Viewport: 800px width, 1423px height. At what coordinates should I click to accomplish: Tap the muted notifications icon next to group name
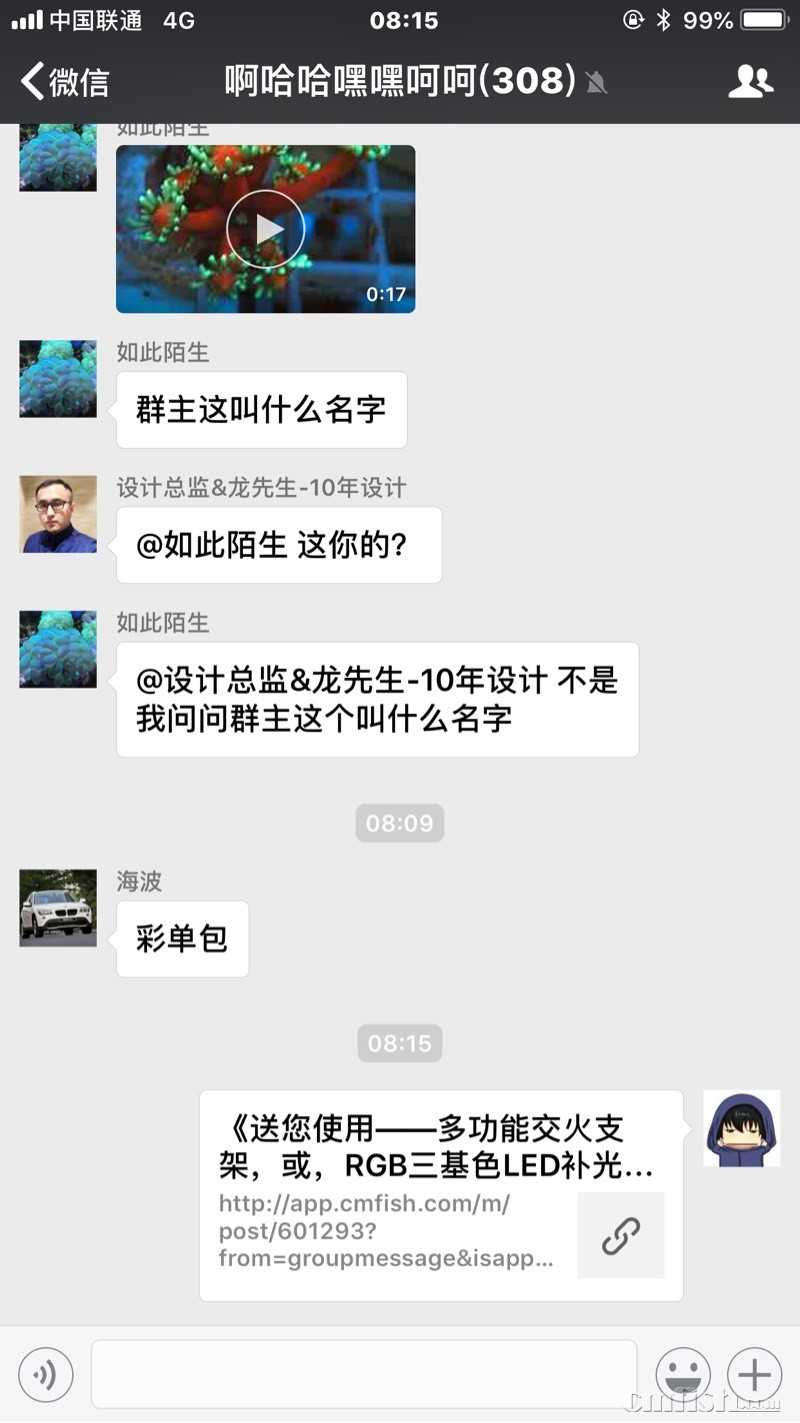[x=597, y=81]
